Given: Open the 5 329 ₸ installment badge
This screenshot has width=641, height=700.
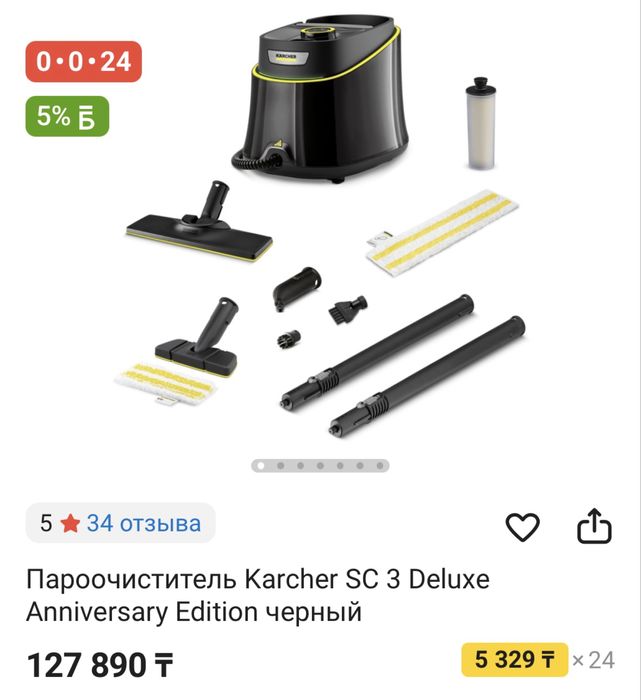Looking at the screenshot, I should pos(514,660).
